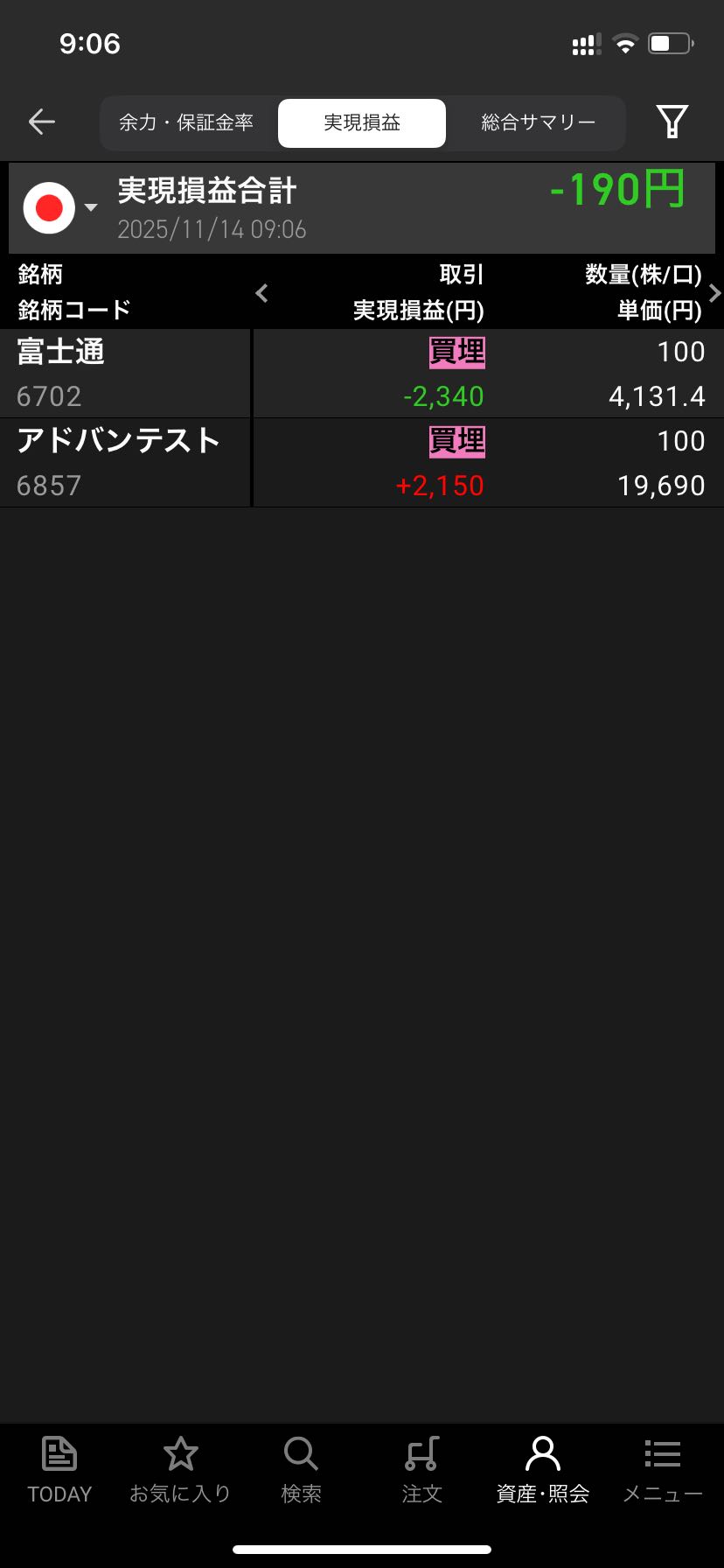724x1568 pixels.
Task: Open the 検索 search tab
Action: tap(301, 1470)
